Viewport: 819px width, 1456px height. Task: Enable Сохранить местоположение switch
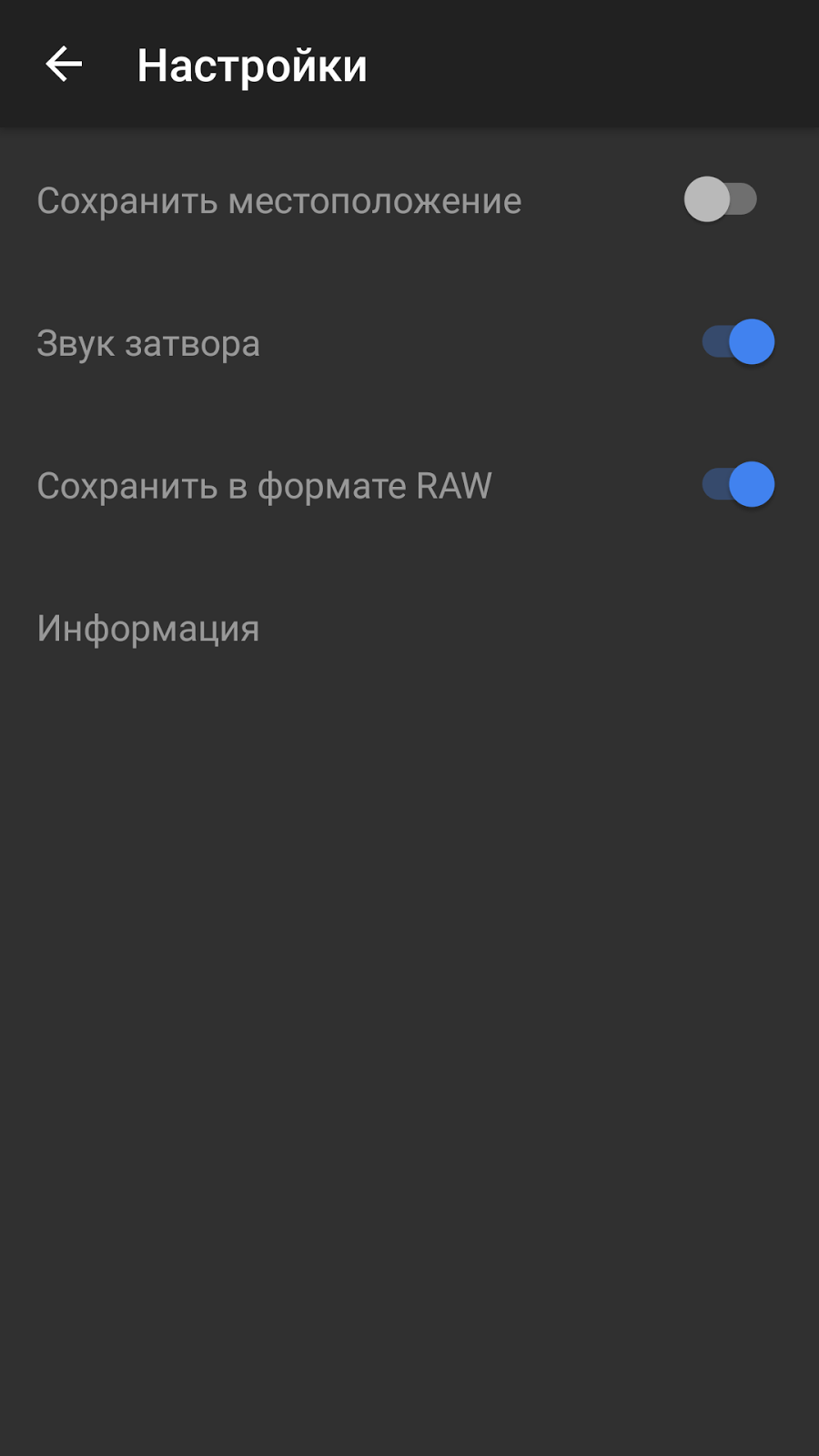[x=721, y=200]
